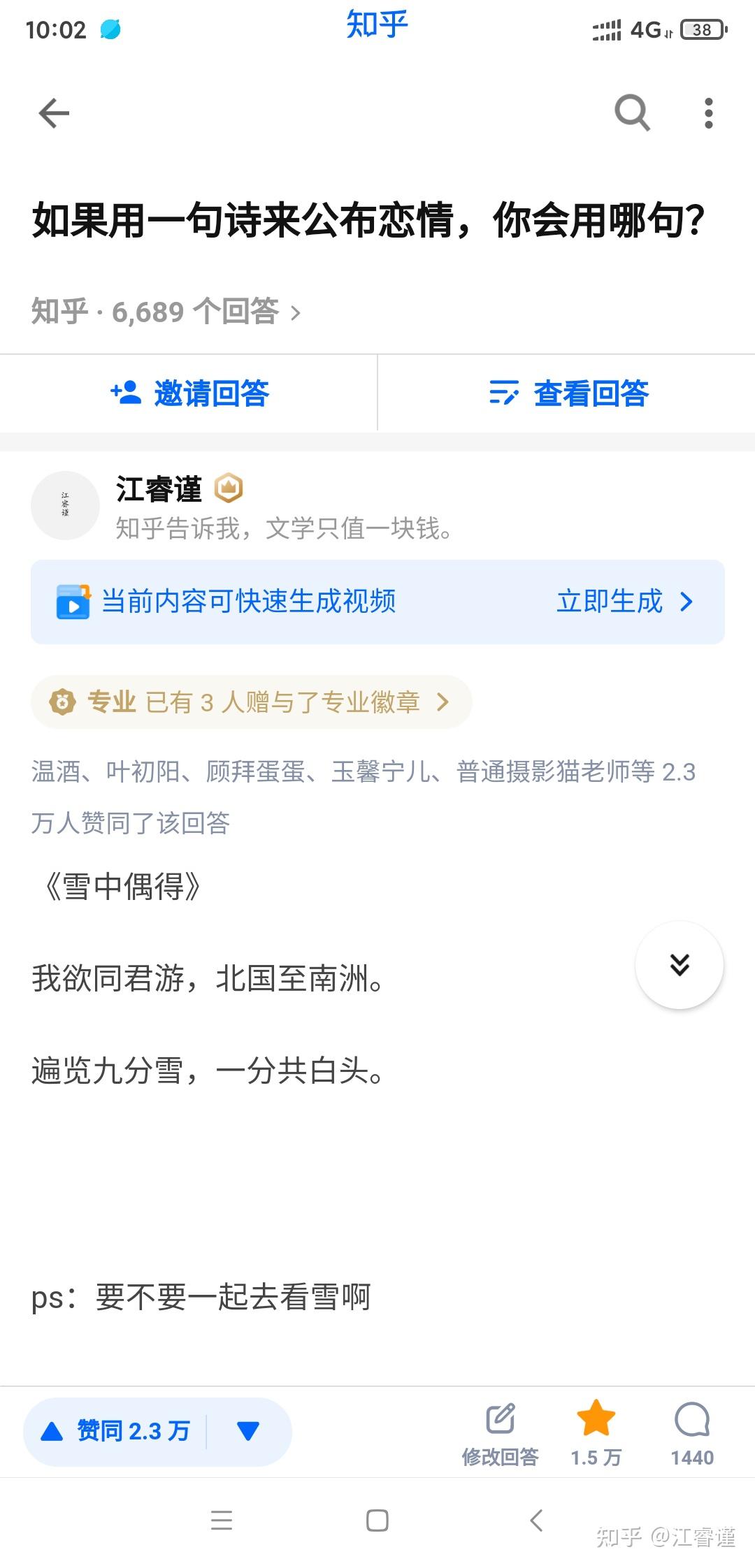Open 江睿谨's profile avatar

tap(65, 504)
